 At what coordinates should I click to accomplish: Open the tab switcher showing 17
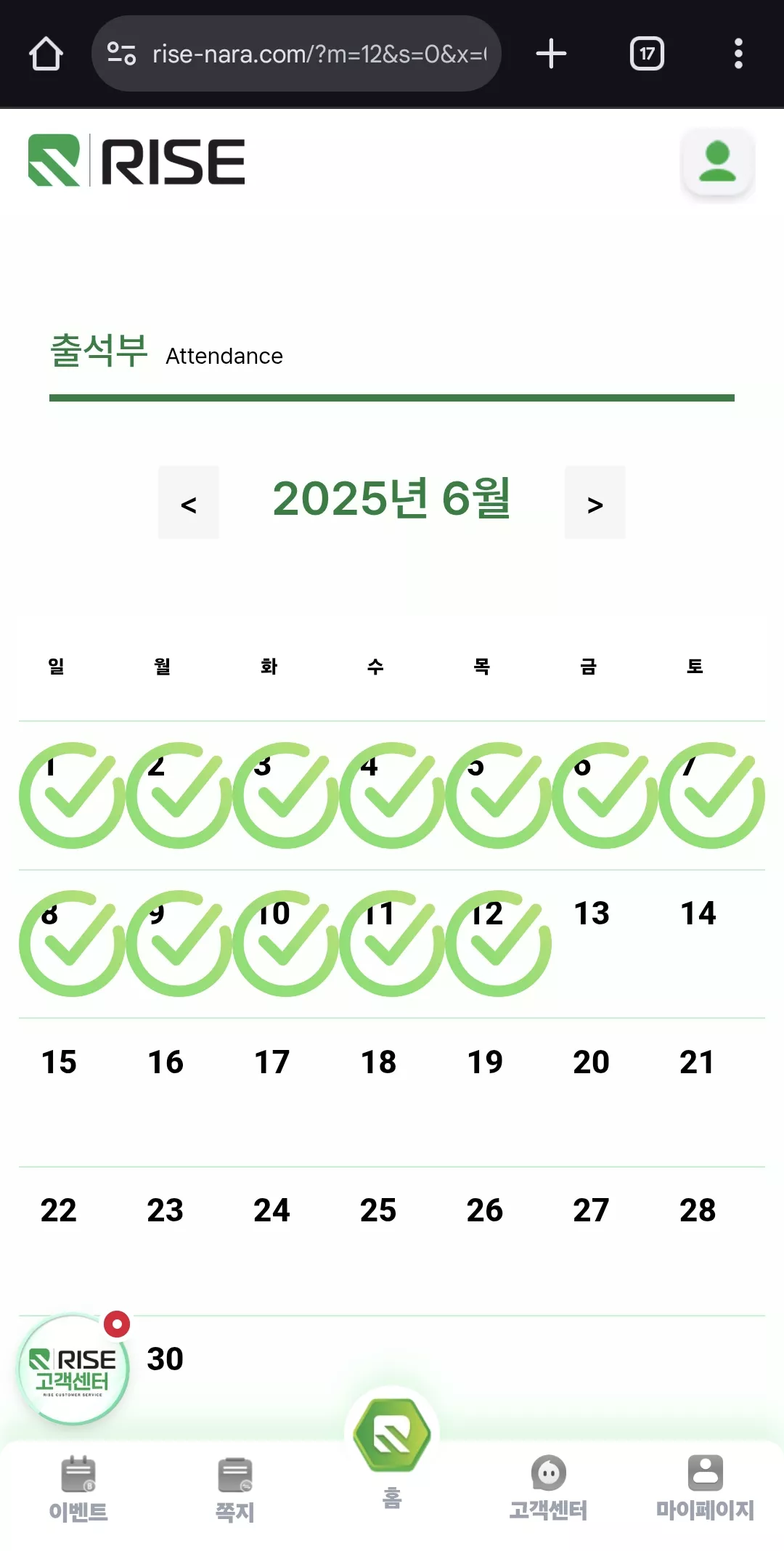pos(647,54)
